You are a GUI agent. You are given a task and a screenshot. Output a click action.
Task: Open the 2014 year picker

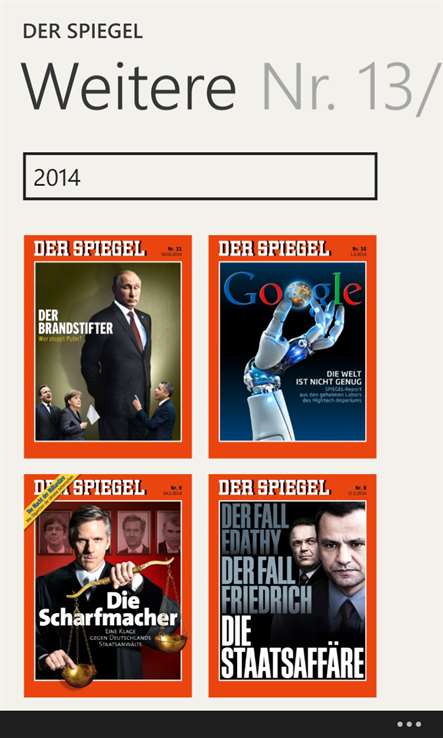pos(200,176)
